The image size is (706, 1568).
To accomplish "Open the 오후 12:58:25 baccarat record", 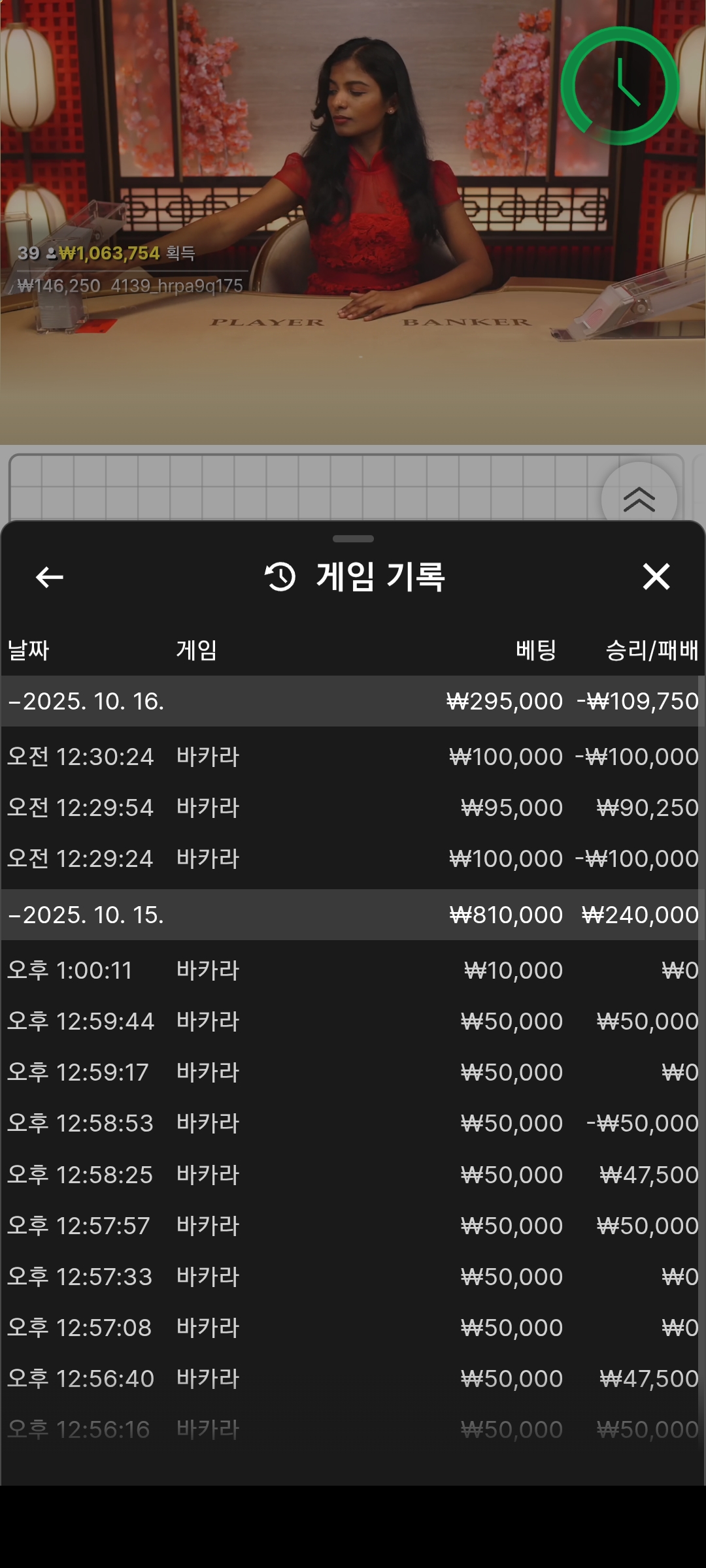I will [352, 1175].
